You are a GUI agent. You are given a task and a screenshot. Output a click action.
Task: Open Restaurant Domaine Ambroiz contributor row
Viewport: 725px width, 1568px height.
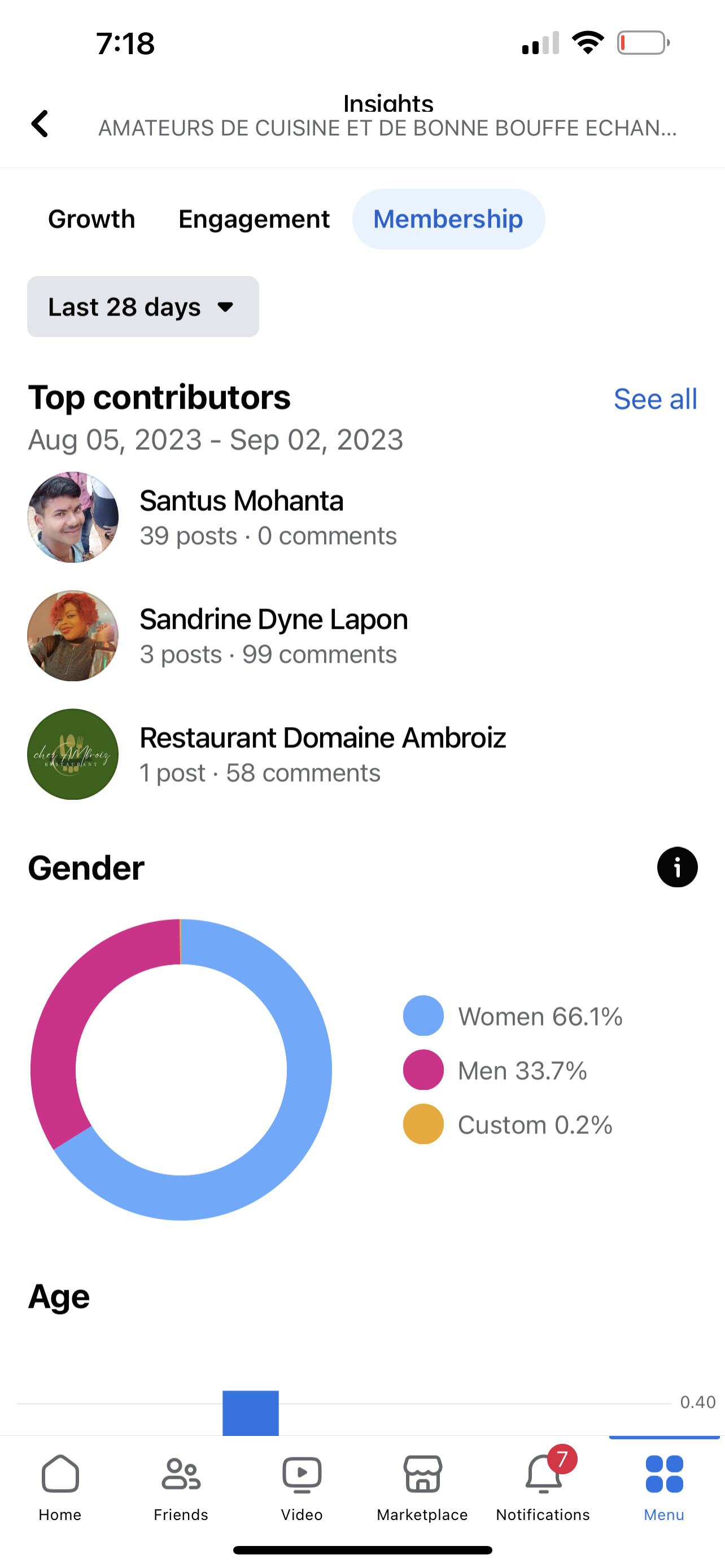(x=362, y=754)
